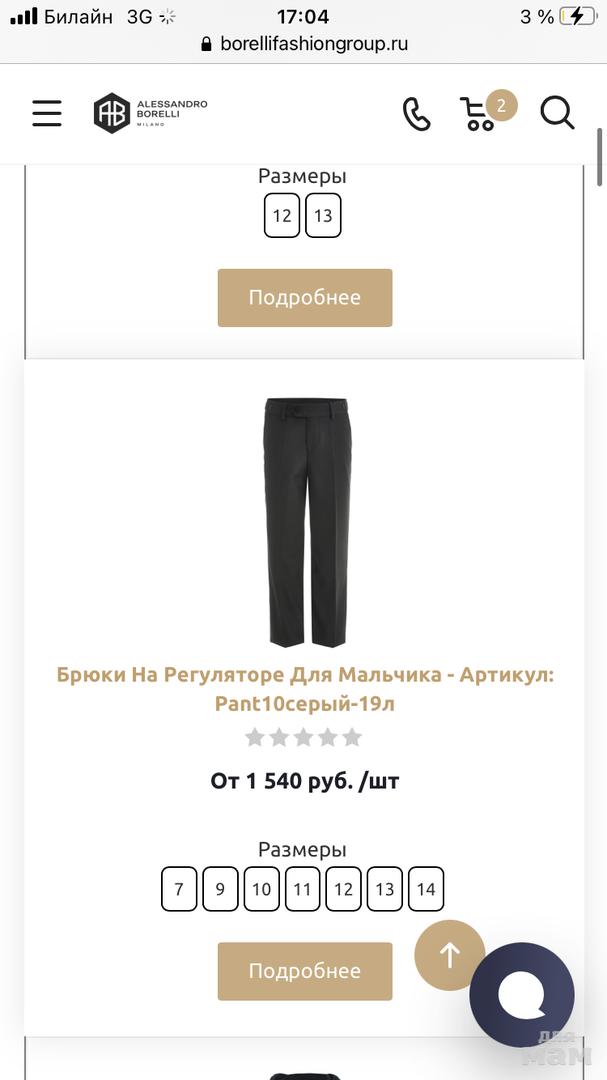Tap Подробнее under sizes 12 and 13
This screenshot has width=607, height=1080.
tap(305, 297)
